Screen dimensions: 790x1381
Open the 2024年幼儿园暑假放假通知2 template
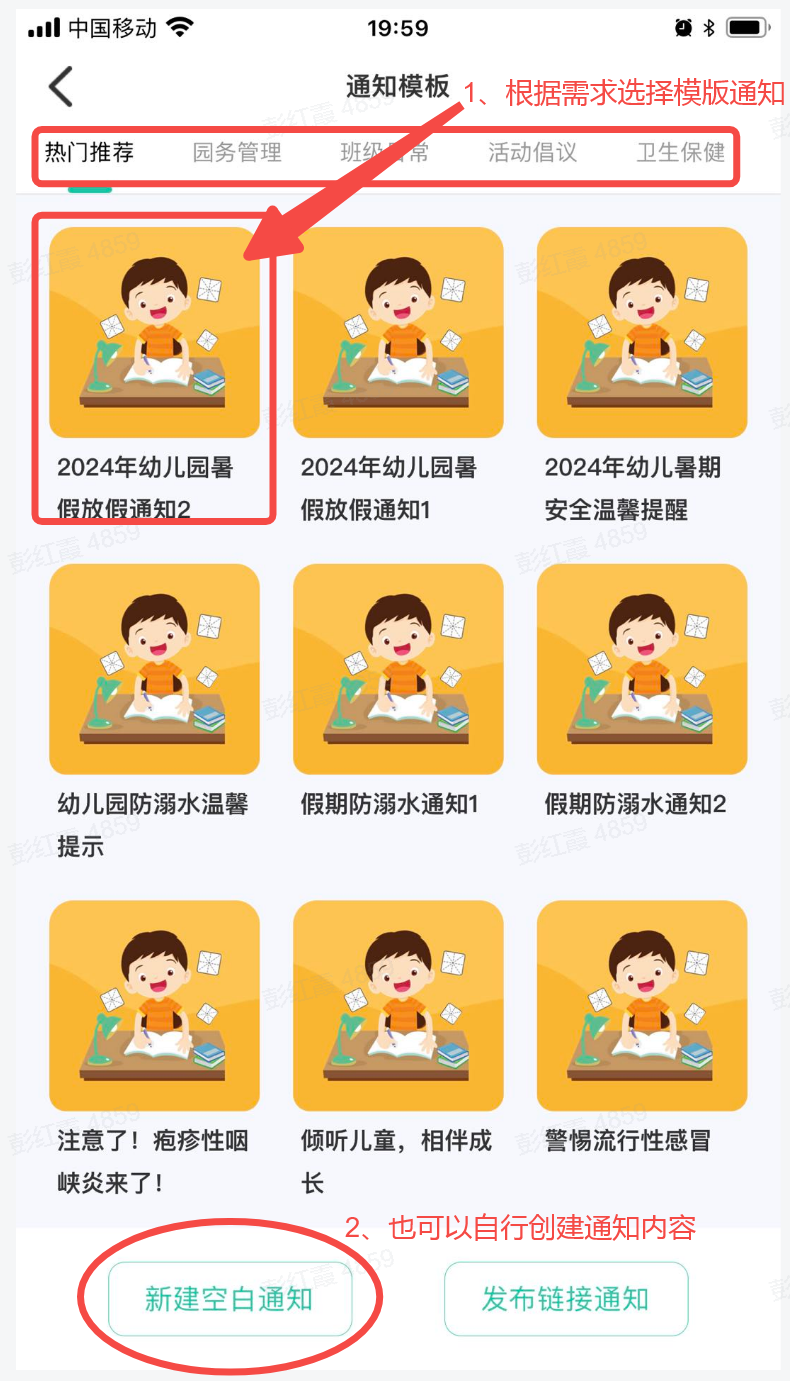pyautogui.click(x=154, y=333)
